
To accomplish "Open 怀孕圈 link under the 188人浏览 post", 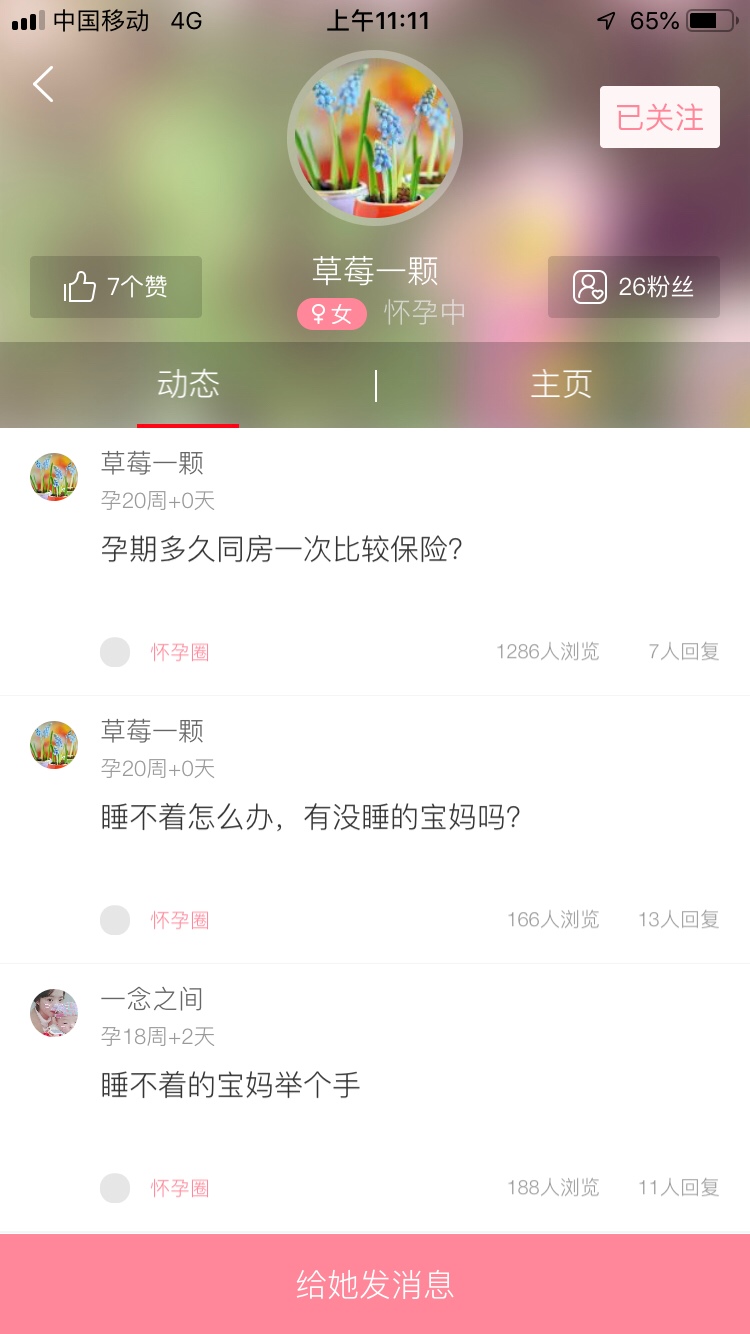I will (x=180, y=1188).
